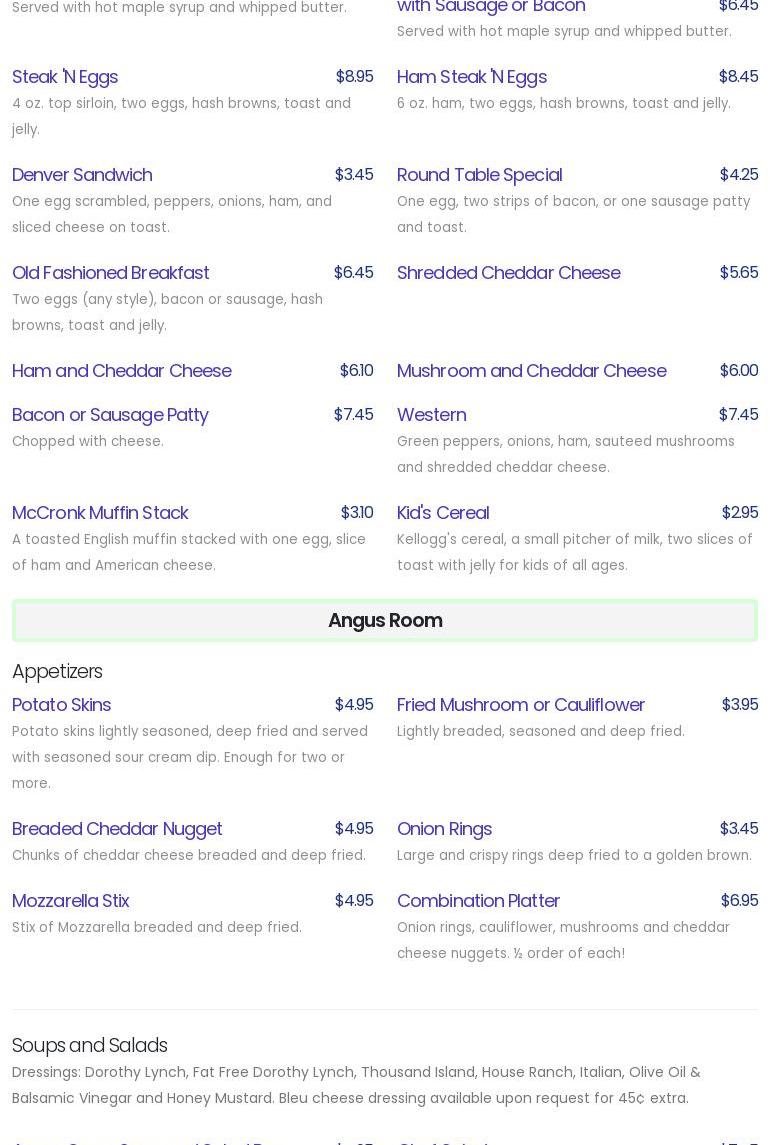Tap the Angus Room section bar
Screen dimensions: 770x1145
[x=385, y=621]
